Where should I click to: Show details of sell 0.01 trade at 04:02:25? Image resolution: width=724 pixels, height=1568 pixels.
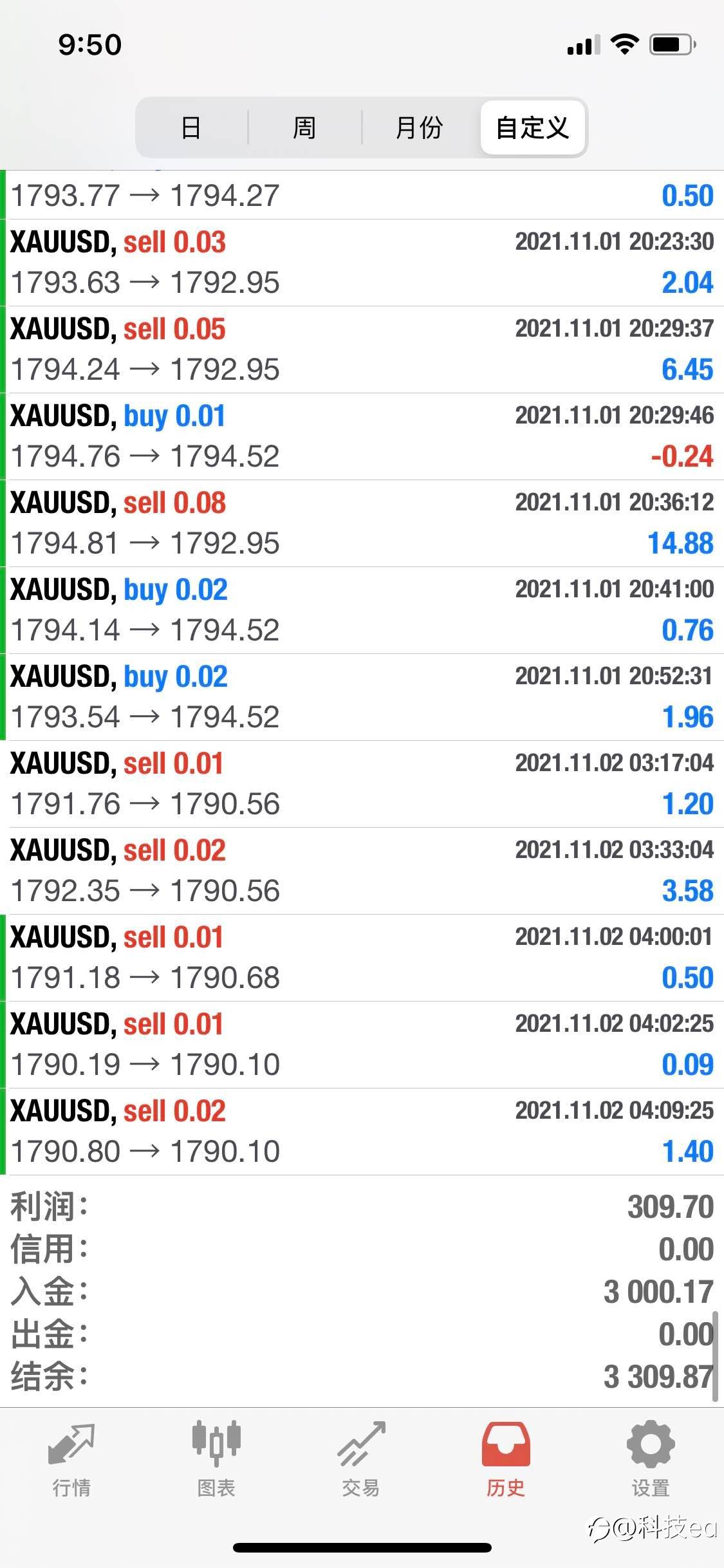[362, 1045]
